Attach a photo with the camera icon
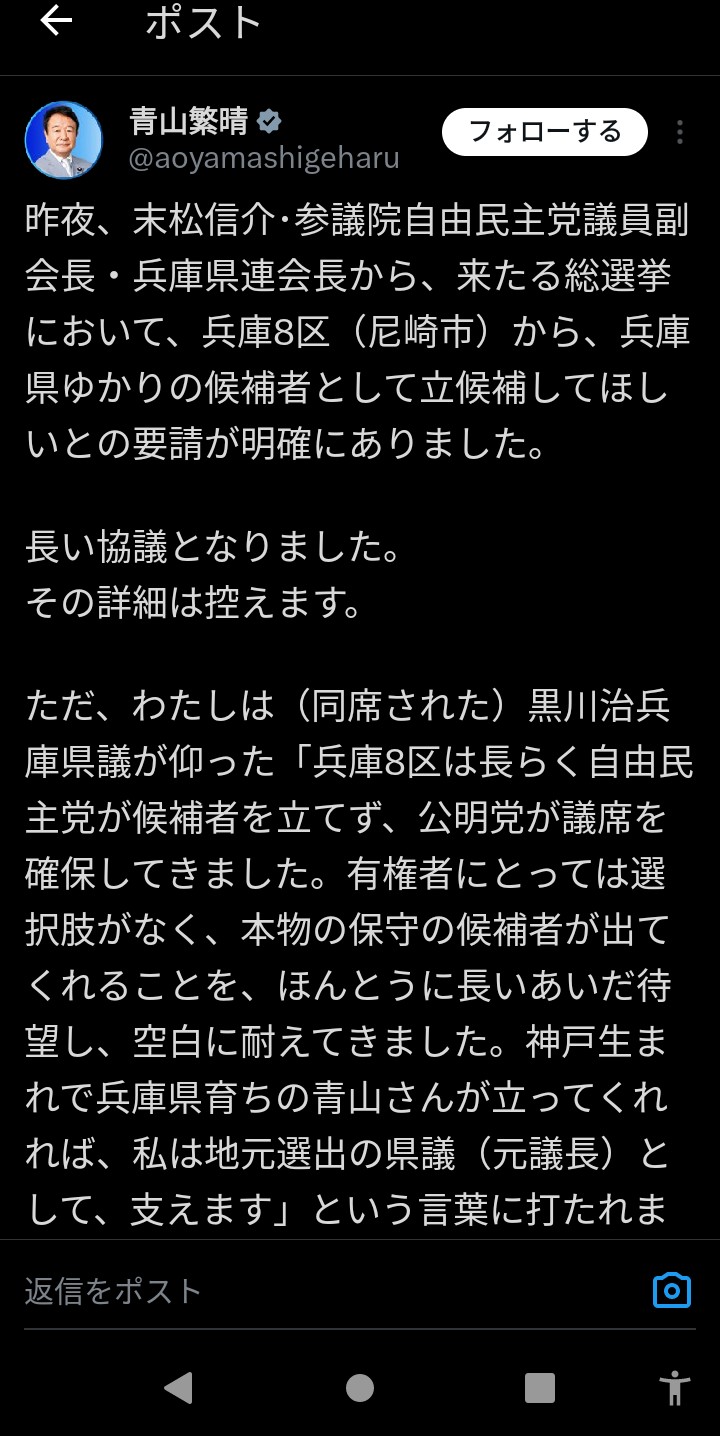 (671, 1290)
